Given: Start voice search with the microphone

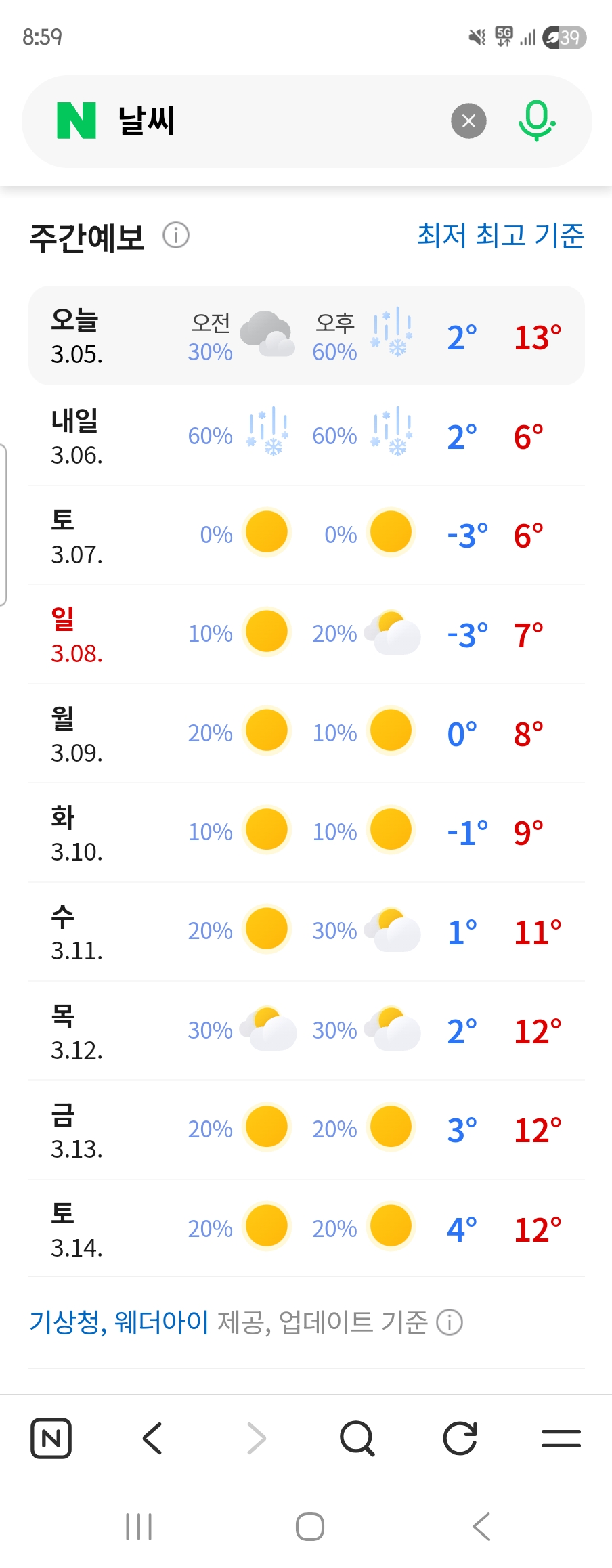Looking at the screenshot, I should (537, 121).
